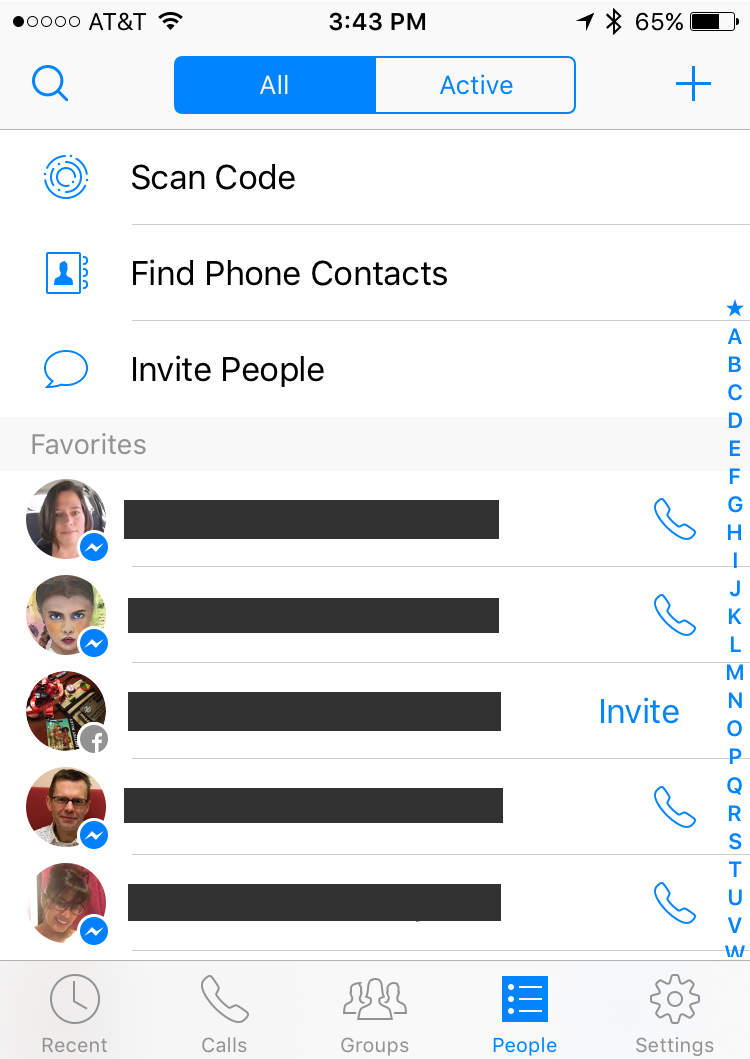Image resolution: width=750 pixels, height=1059 pixels.
Task: Select the All segment
Action: click(275, 85)
